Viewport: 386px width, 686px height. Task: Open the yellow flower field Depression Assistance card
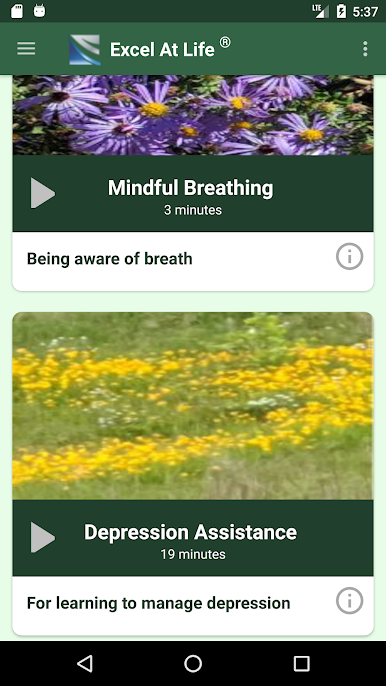pos(193,406)
